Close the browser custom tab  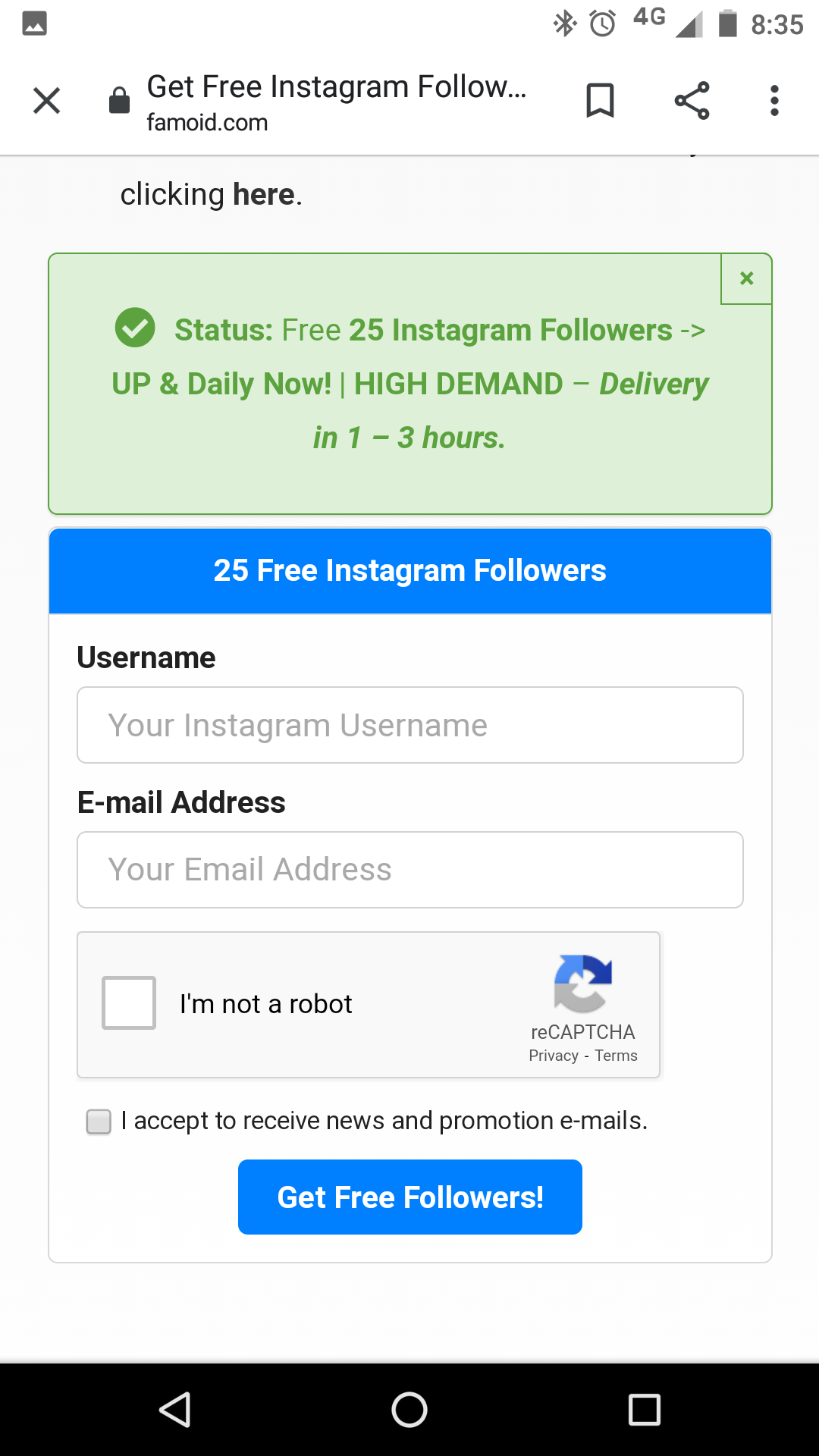[x=47, y=100]
